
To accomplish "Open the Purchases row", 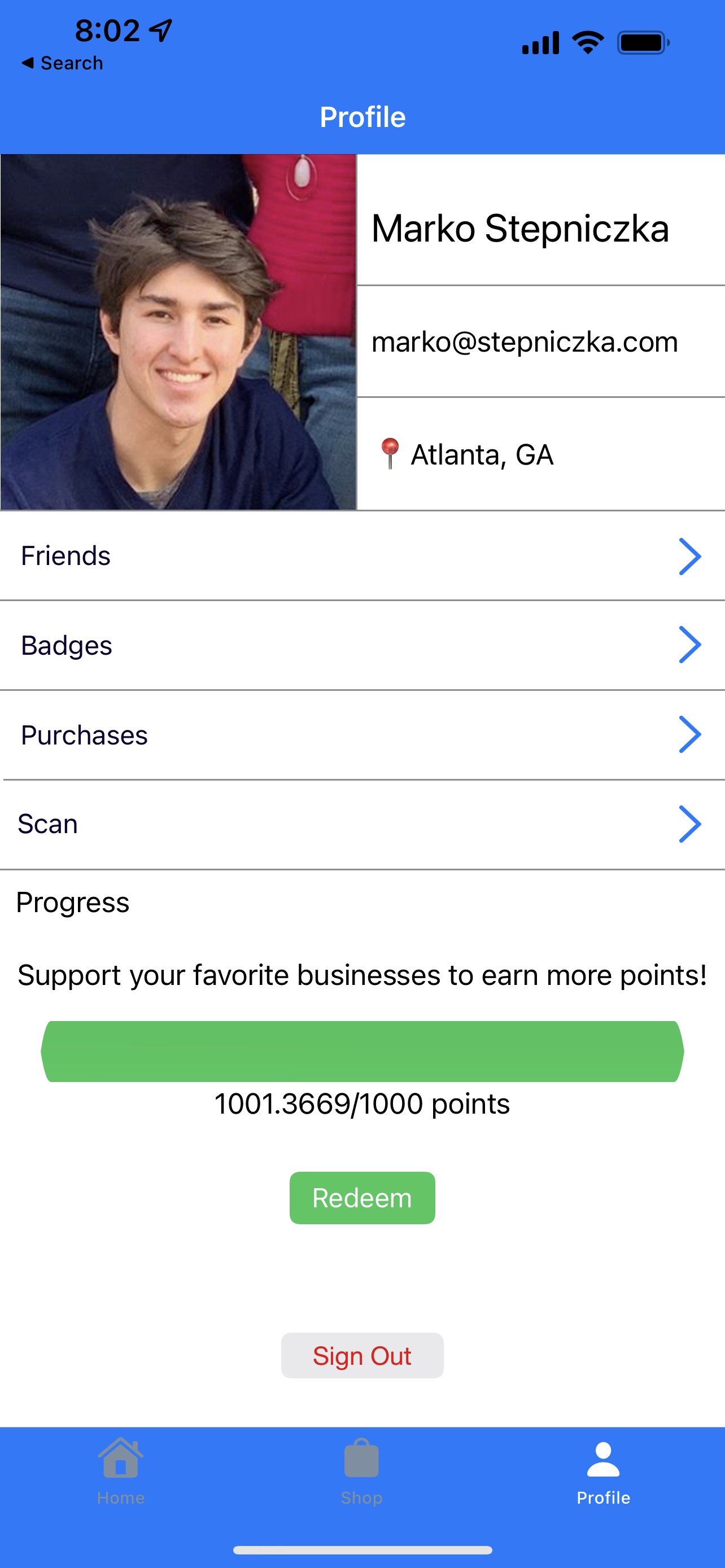I will (x=362, y=735).
